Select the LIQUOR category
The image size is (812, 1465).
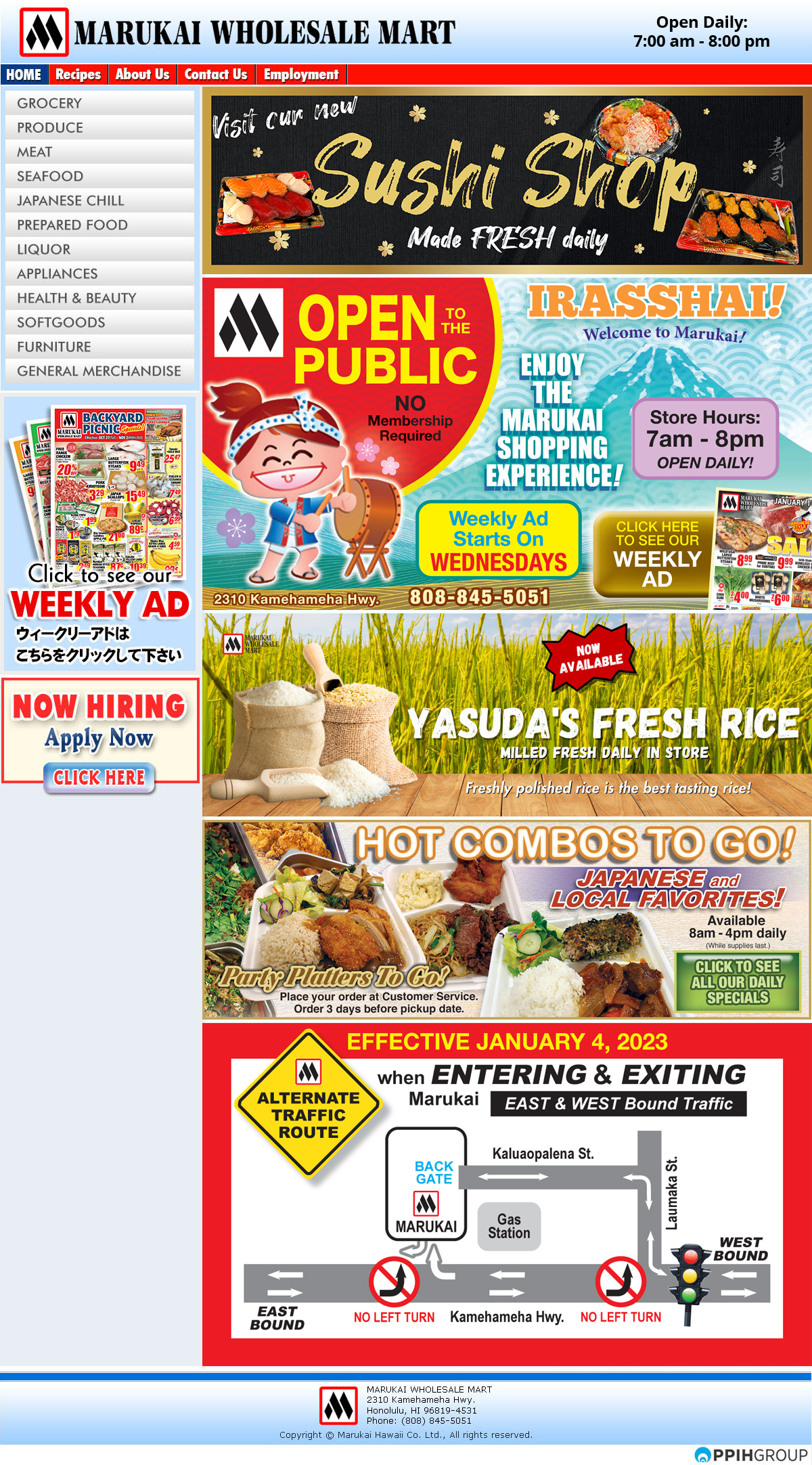(x=99, y=249)
